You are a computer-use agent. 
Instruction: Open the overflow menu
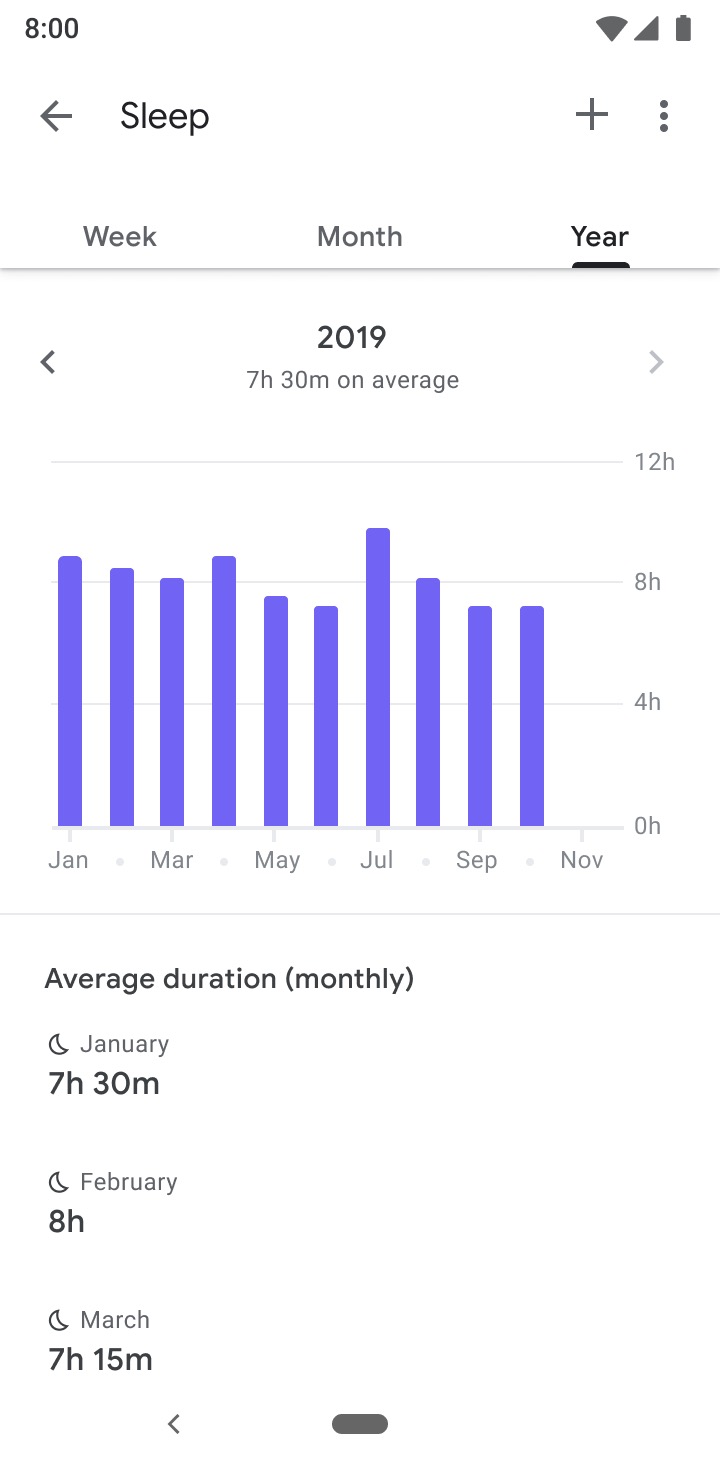point(664,116)
